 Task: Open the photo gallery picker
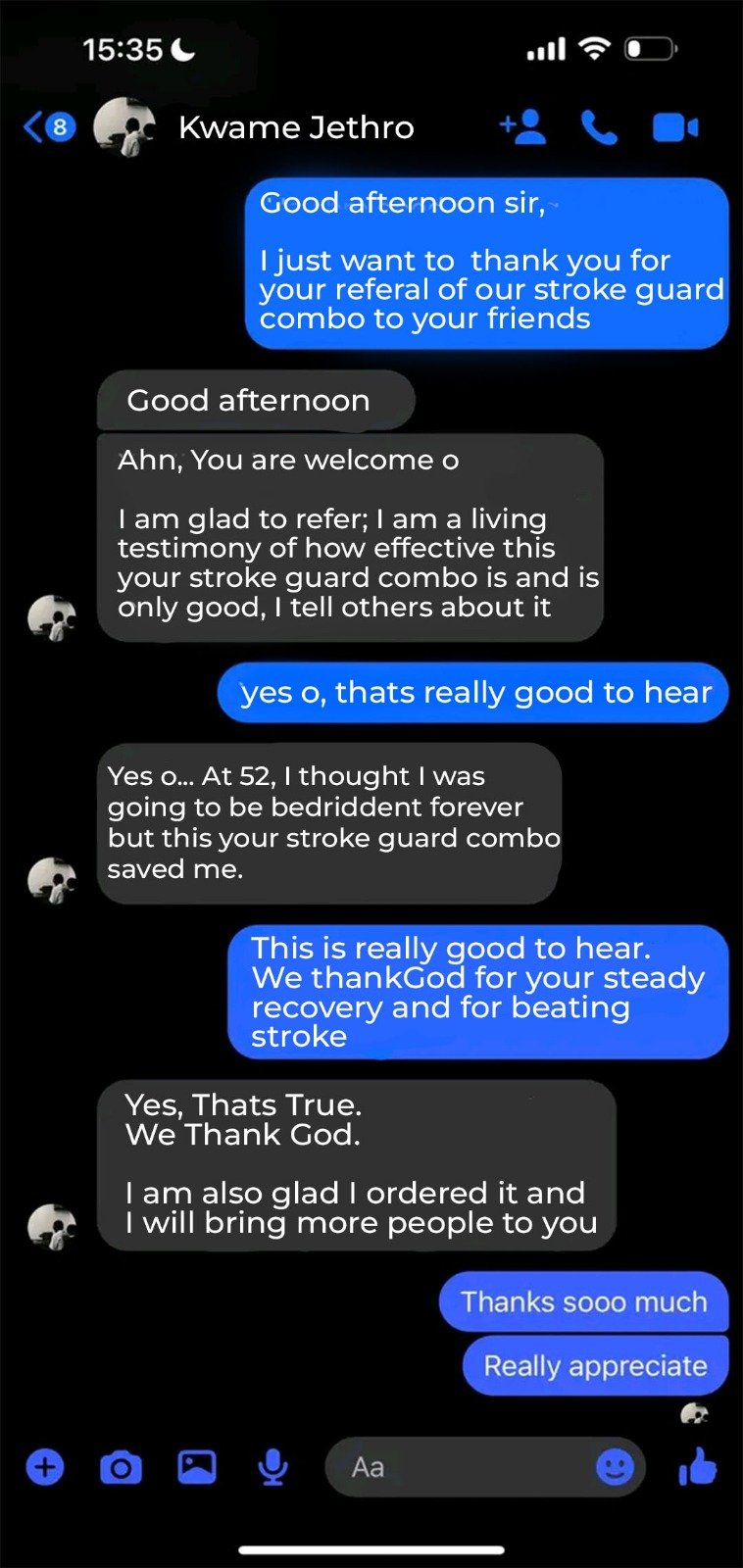(x=196, y=1467)
